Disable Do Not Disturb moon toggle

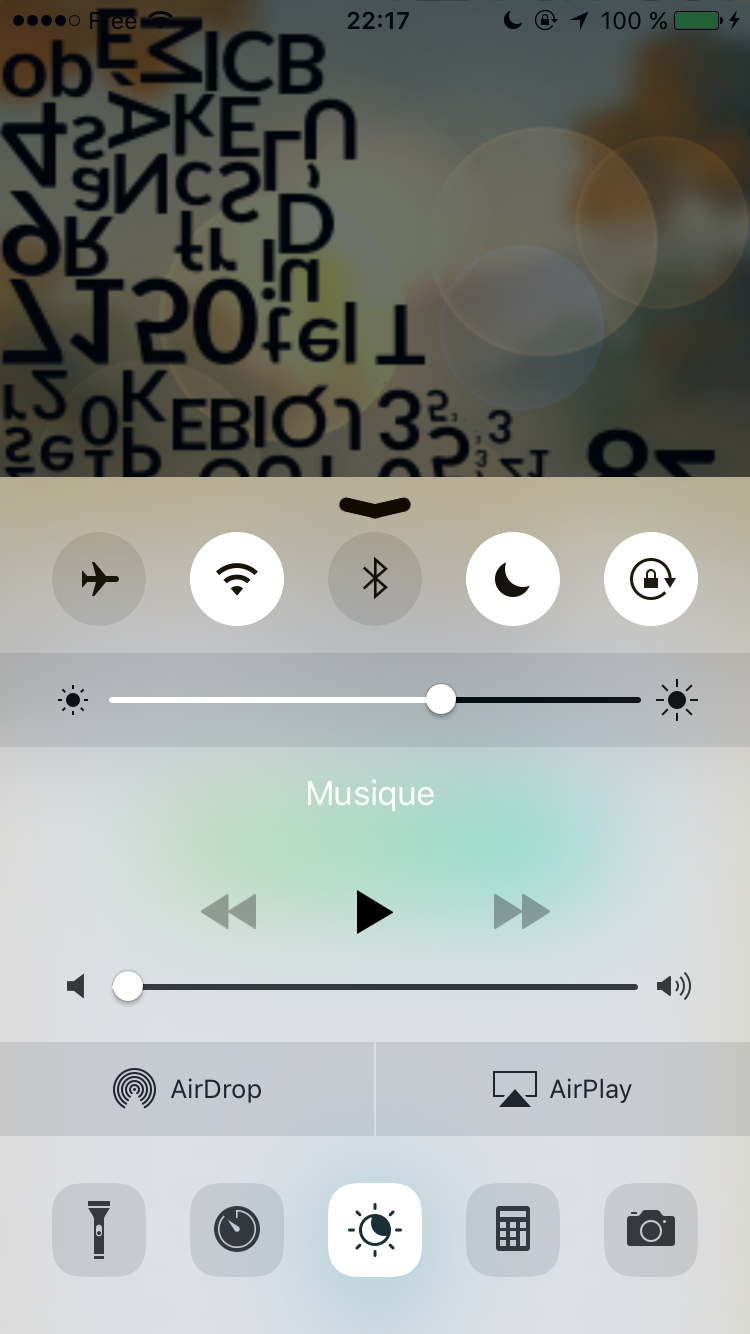pyautogui.click(x=513, y=579)
